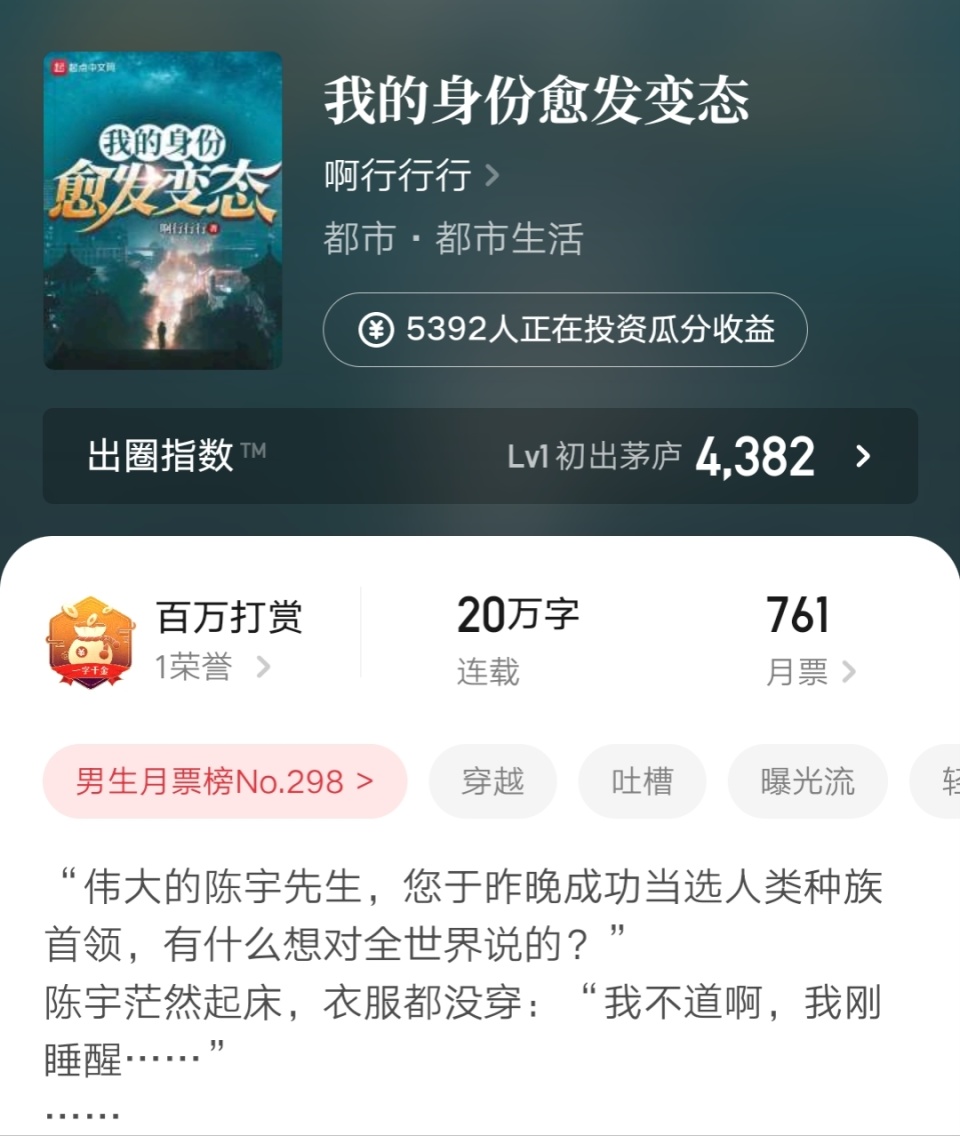Open the book cover image

(x=163, y=210)
